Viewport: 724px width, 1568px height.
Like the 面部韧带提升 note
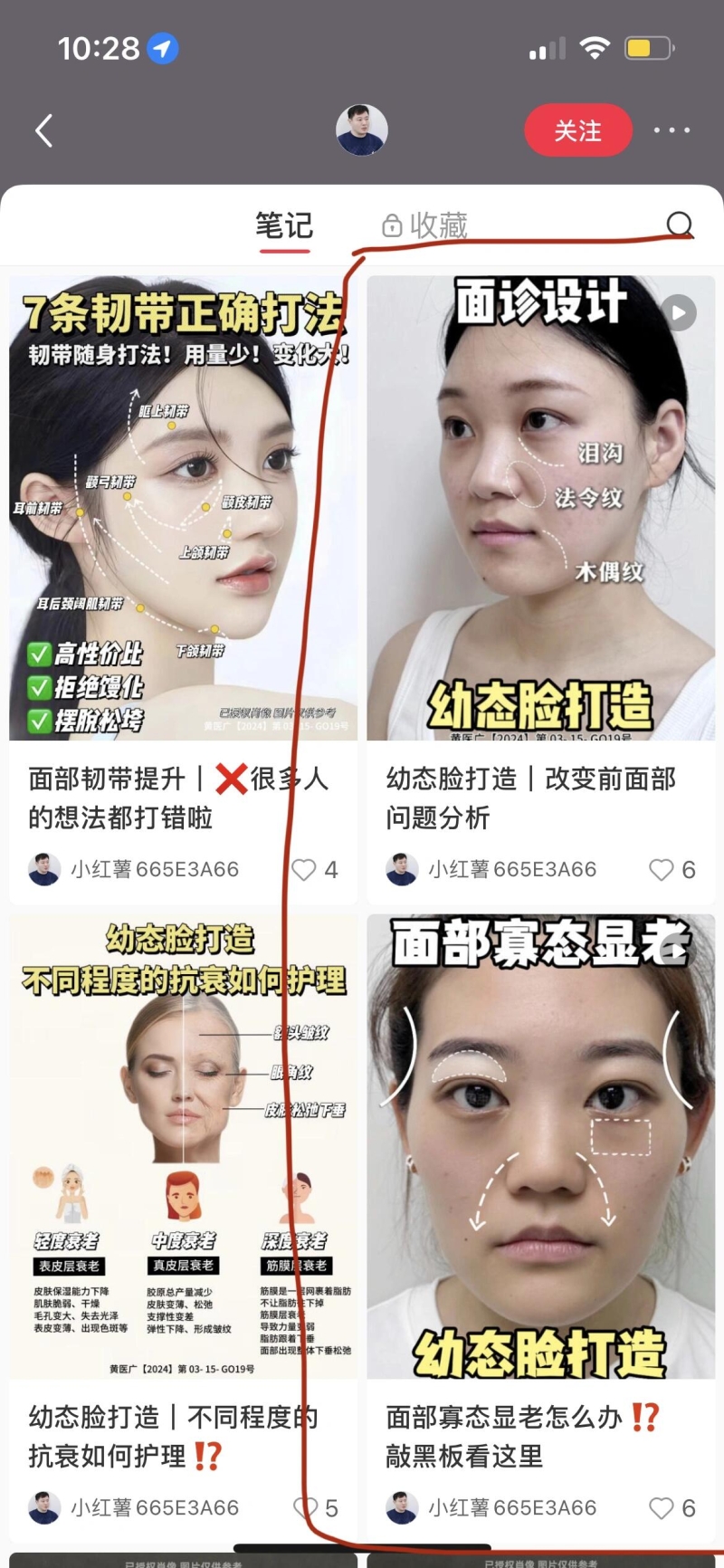[304, 870]
